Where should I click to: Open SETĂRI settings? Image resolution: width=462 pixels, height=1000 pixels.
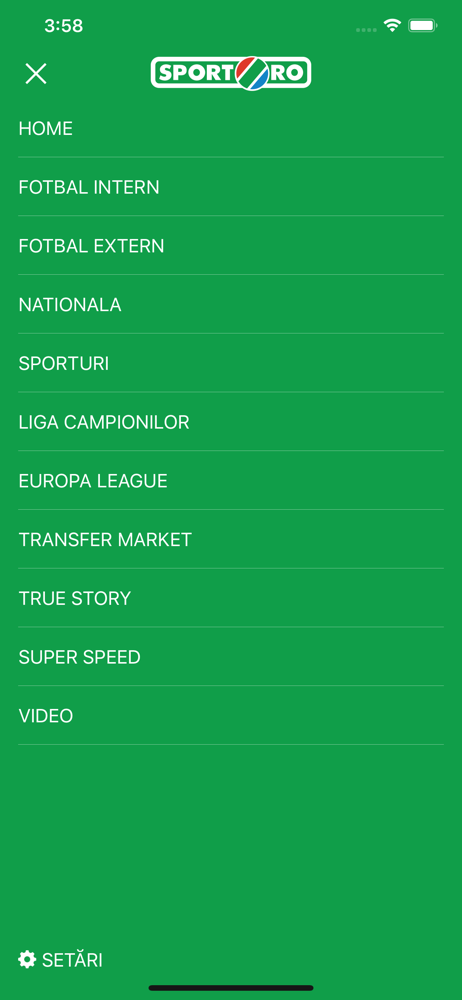[x=61, y=959]
